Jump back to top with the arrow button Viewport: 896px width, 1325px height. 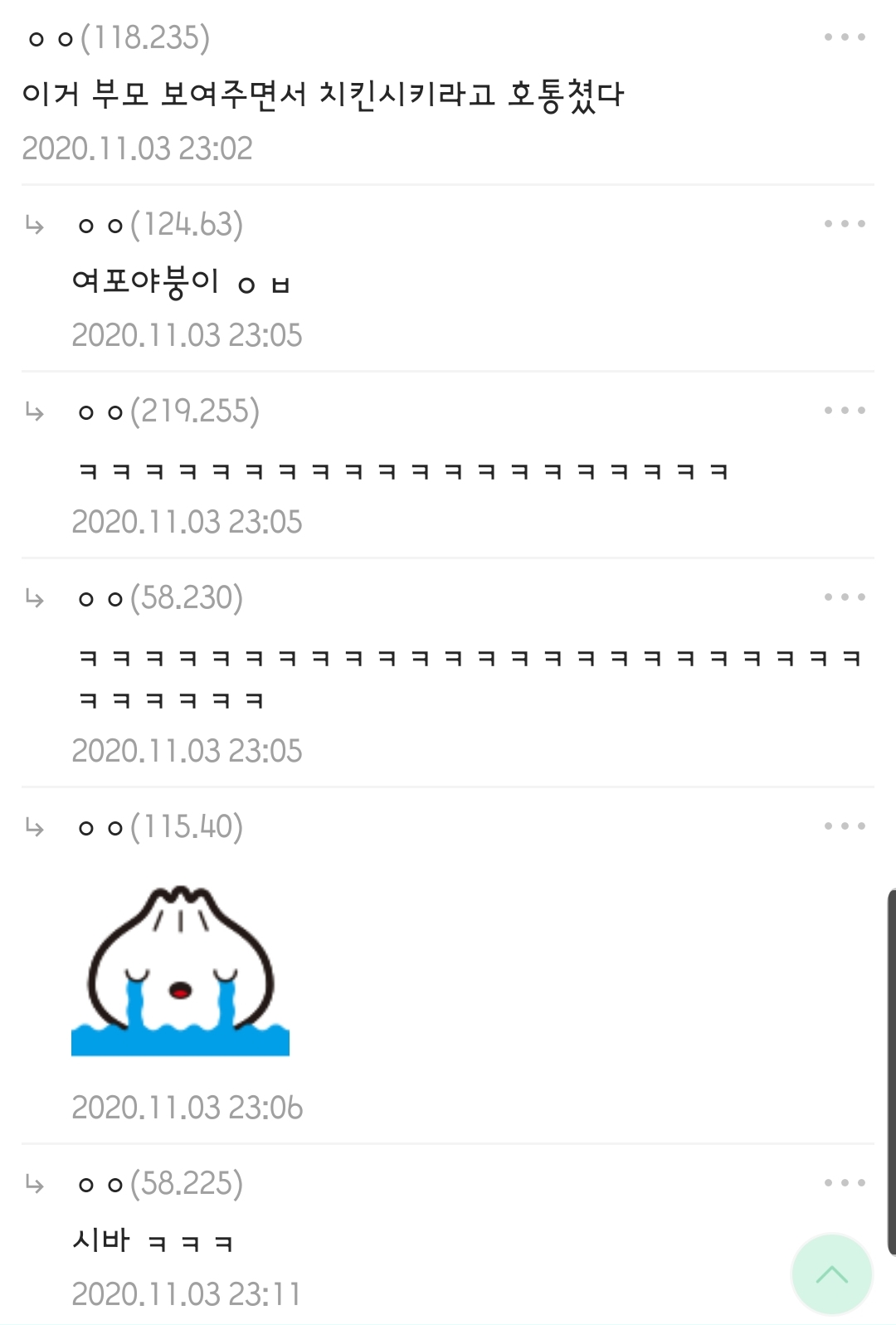coord(831,1274)
